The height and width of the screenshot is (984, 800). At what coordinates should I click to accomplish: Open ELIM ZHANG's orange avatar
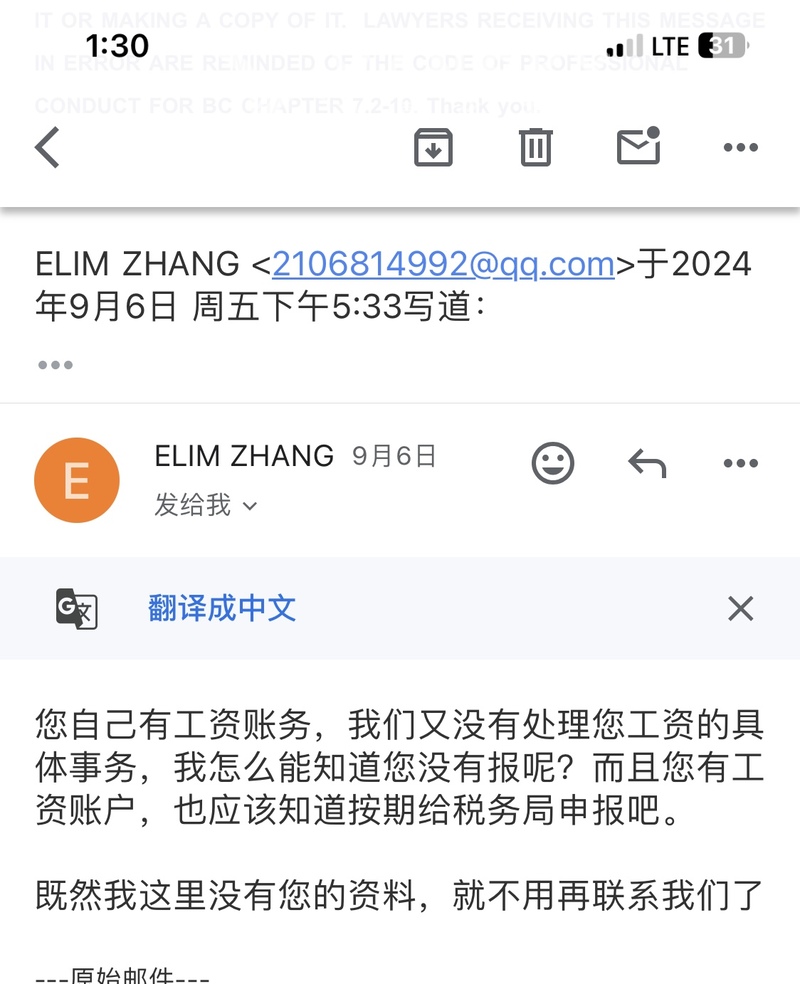77,481
